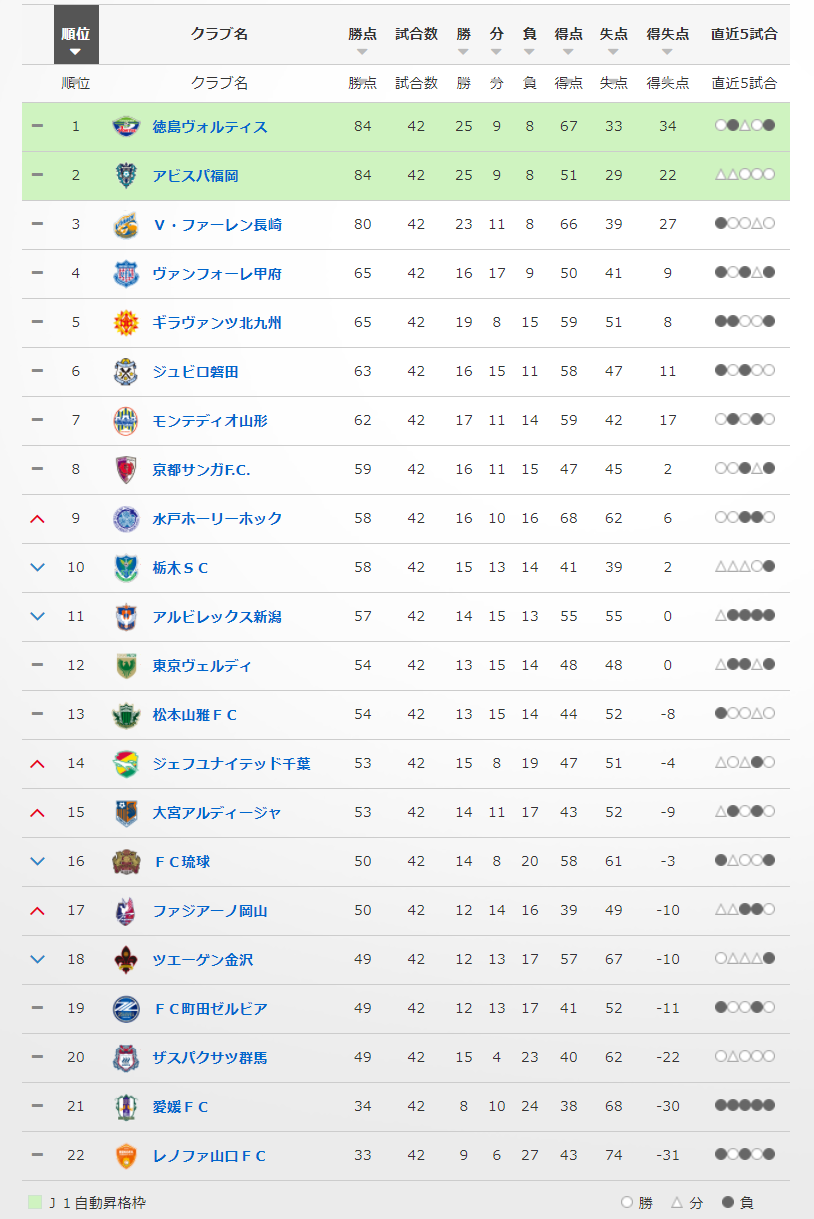The height and width of the screenshot is (1219, 814).
Task: Open ザスパクサツ群馬 club page
Action: click(209, 1058)
